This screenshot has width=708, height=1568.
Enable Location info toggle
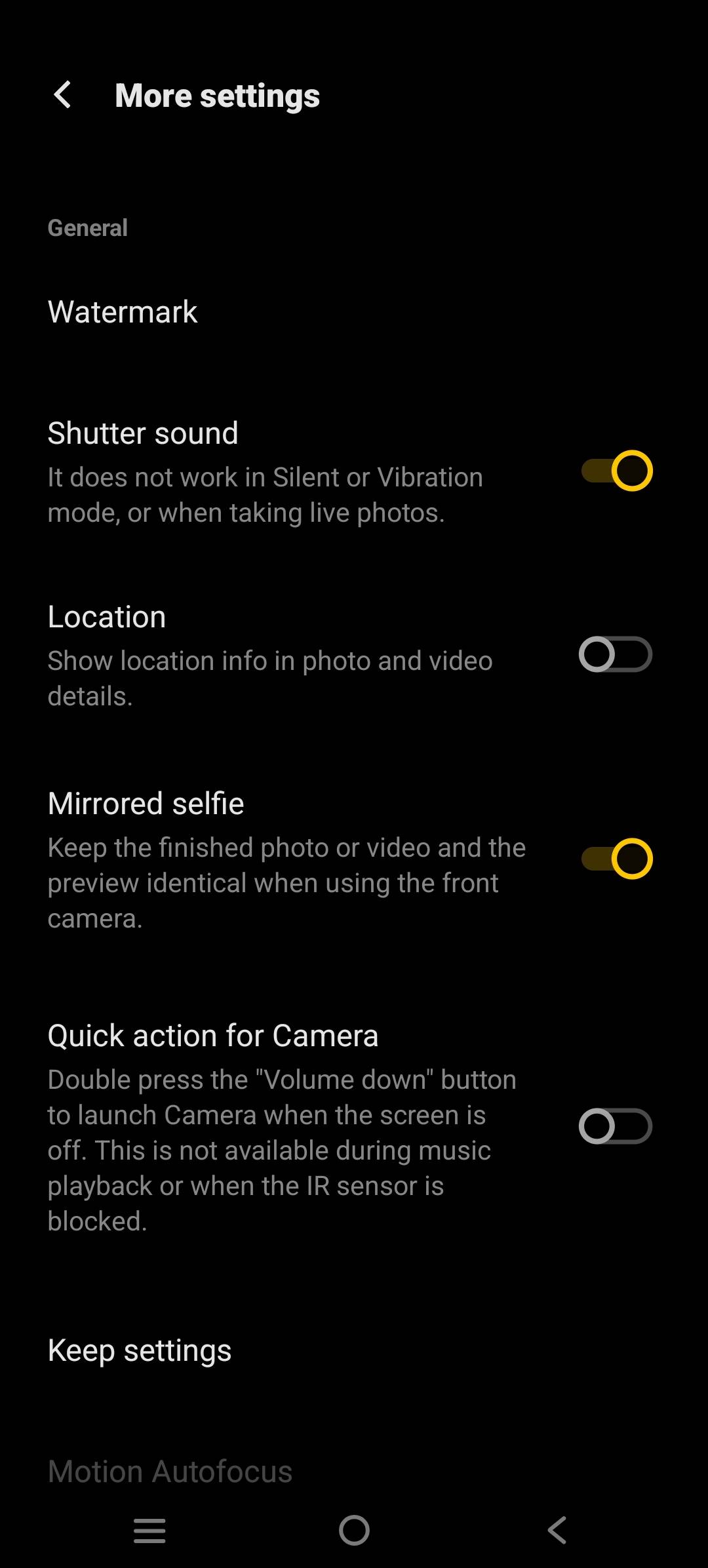pyautogui.click(x=615, y=654)
